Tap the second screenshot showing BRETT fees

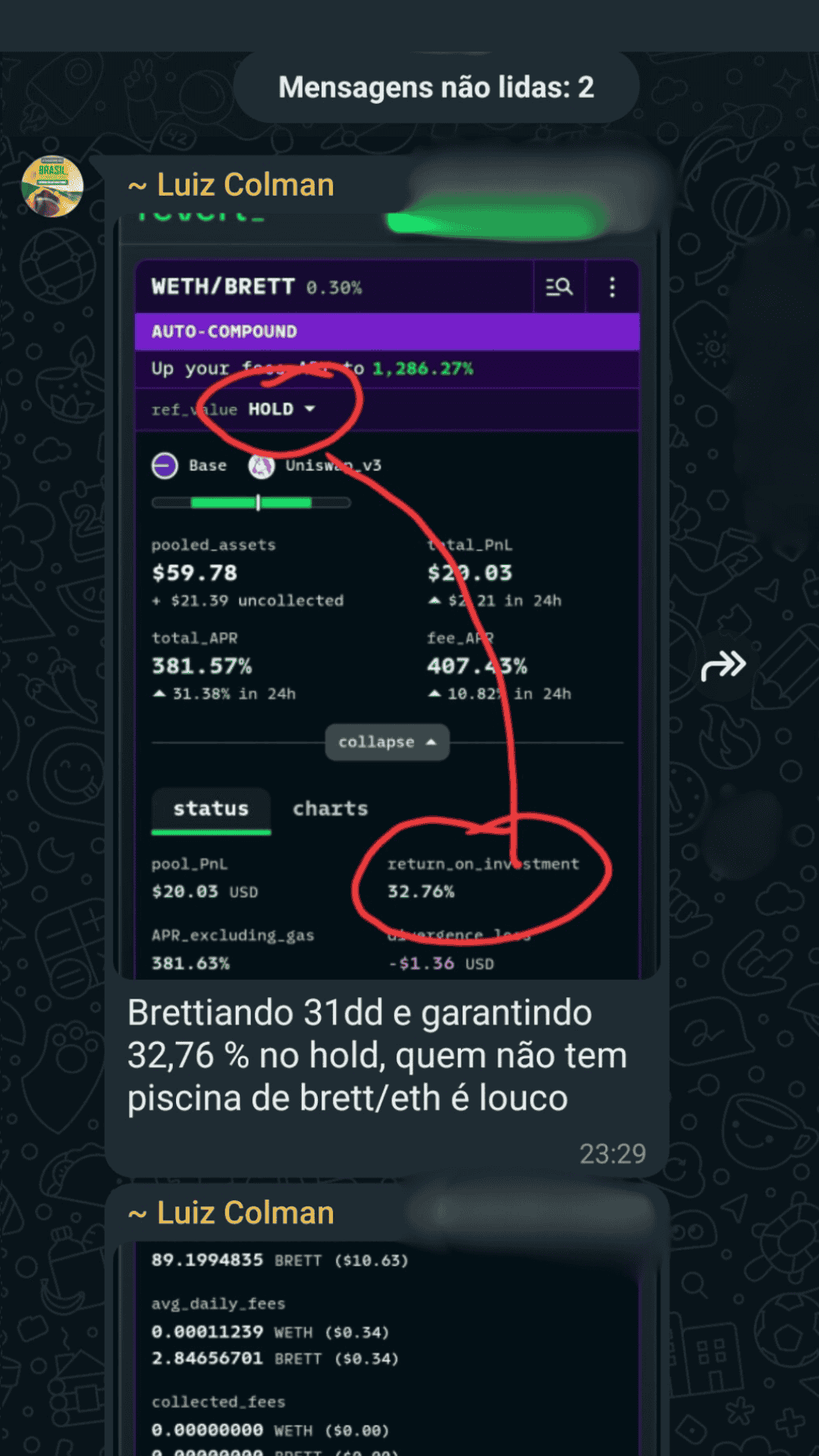387,1350
